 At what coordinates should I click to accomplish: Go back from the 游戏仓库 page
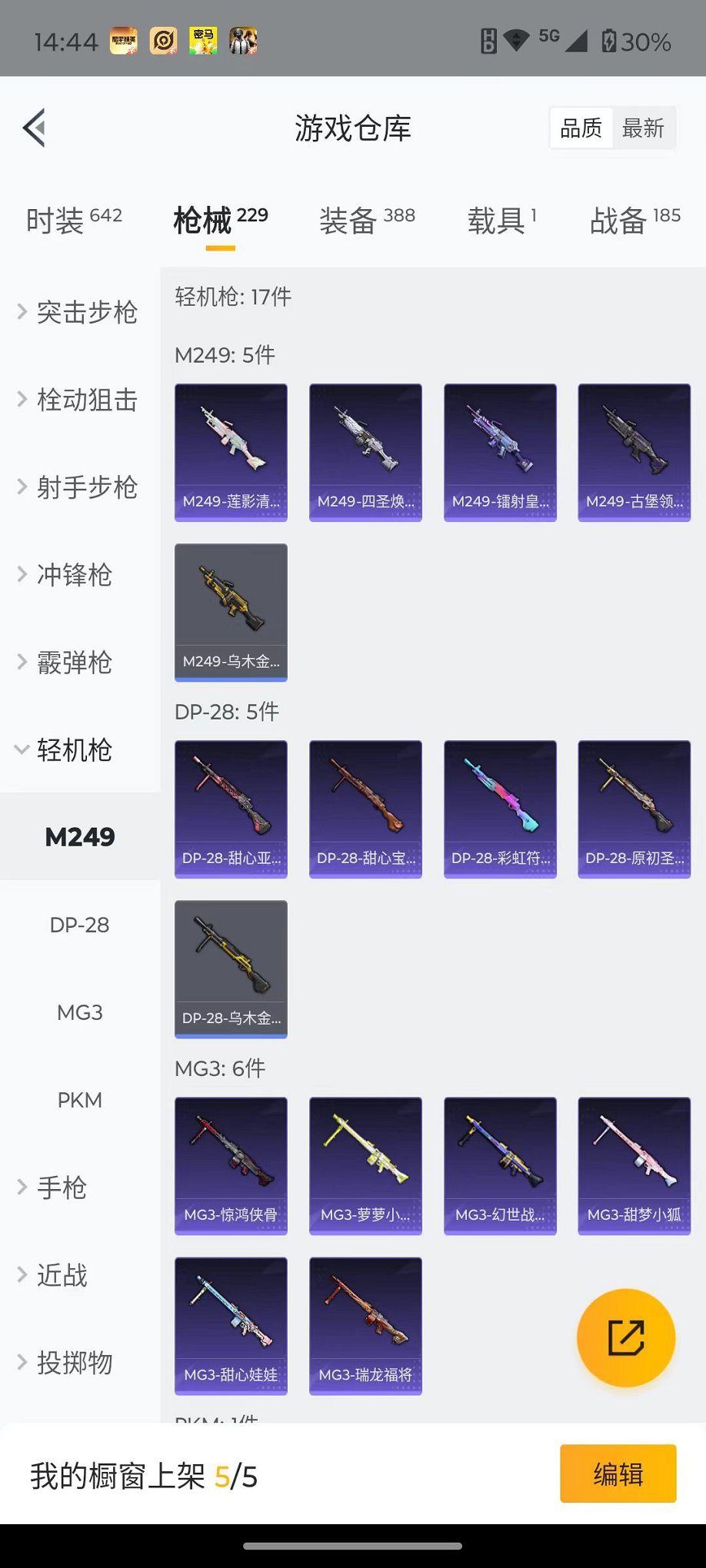(35, 128)
